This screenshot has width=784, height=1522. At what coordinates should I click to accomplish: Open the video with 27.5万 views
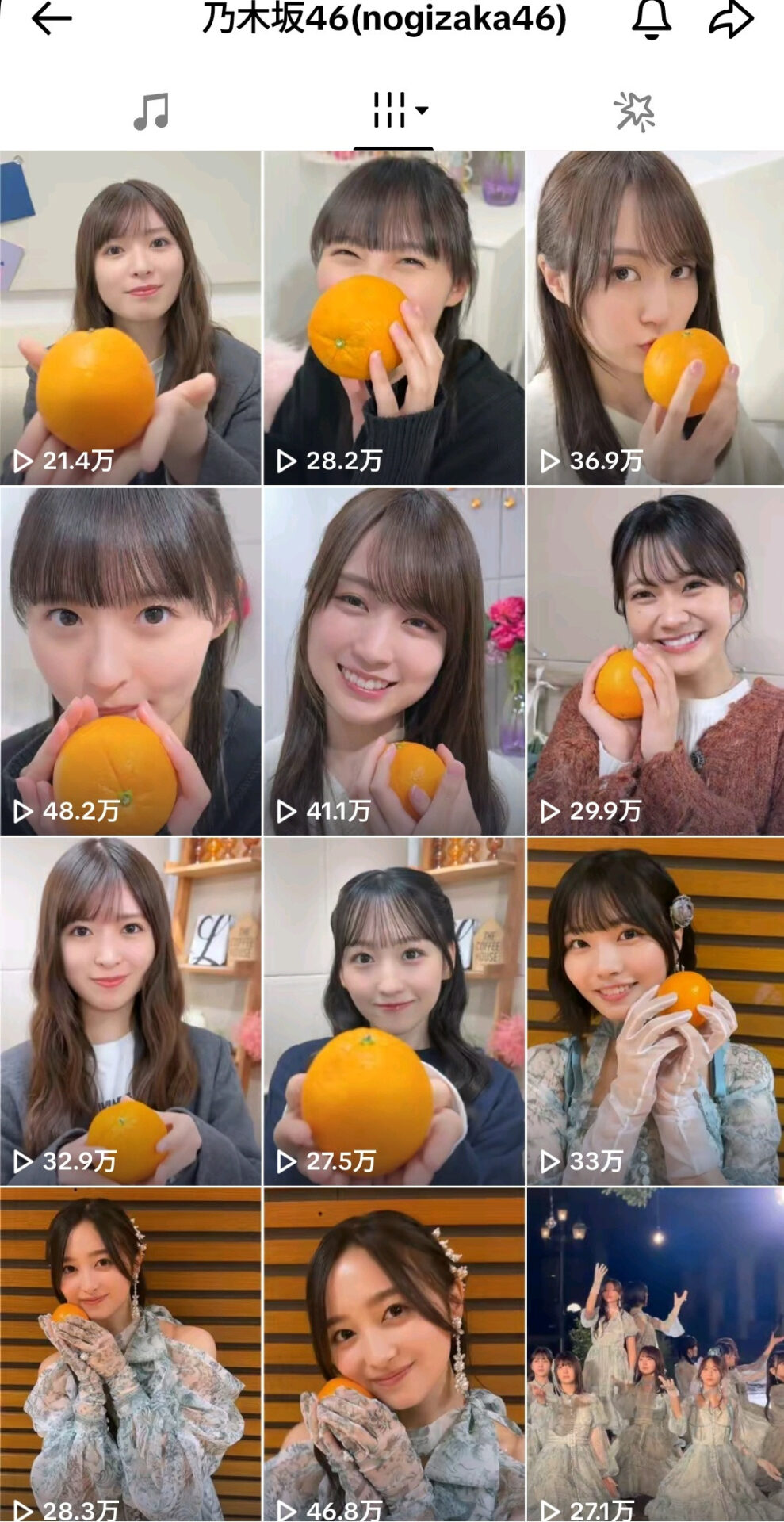pyautogui.click(x=394, y=1011)
